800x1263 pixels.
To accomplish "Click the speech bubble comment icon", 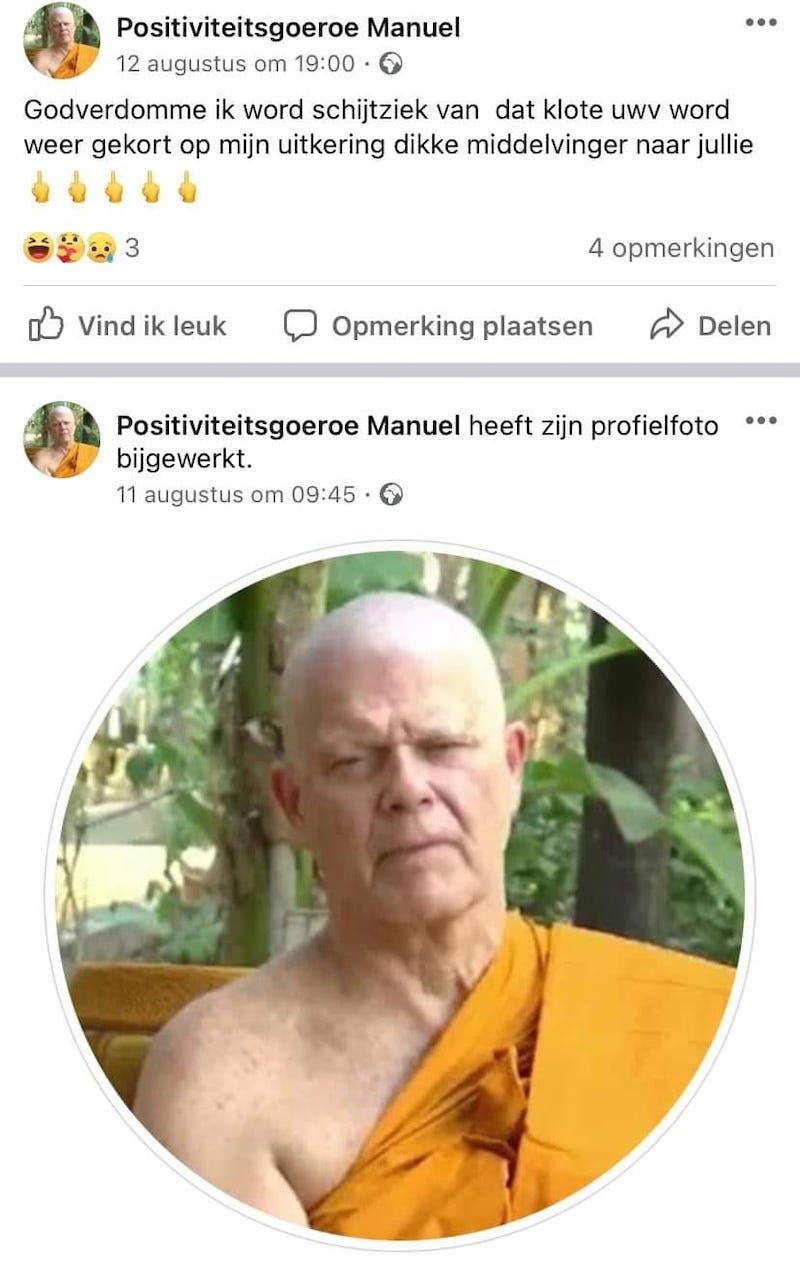I will tap(299, 324).
